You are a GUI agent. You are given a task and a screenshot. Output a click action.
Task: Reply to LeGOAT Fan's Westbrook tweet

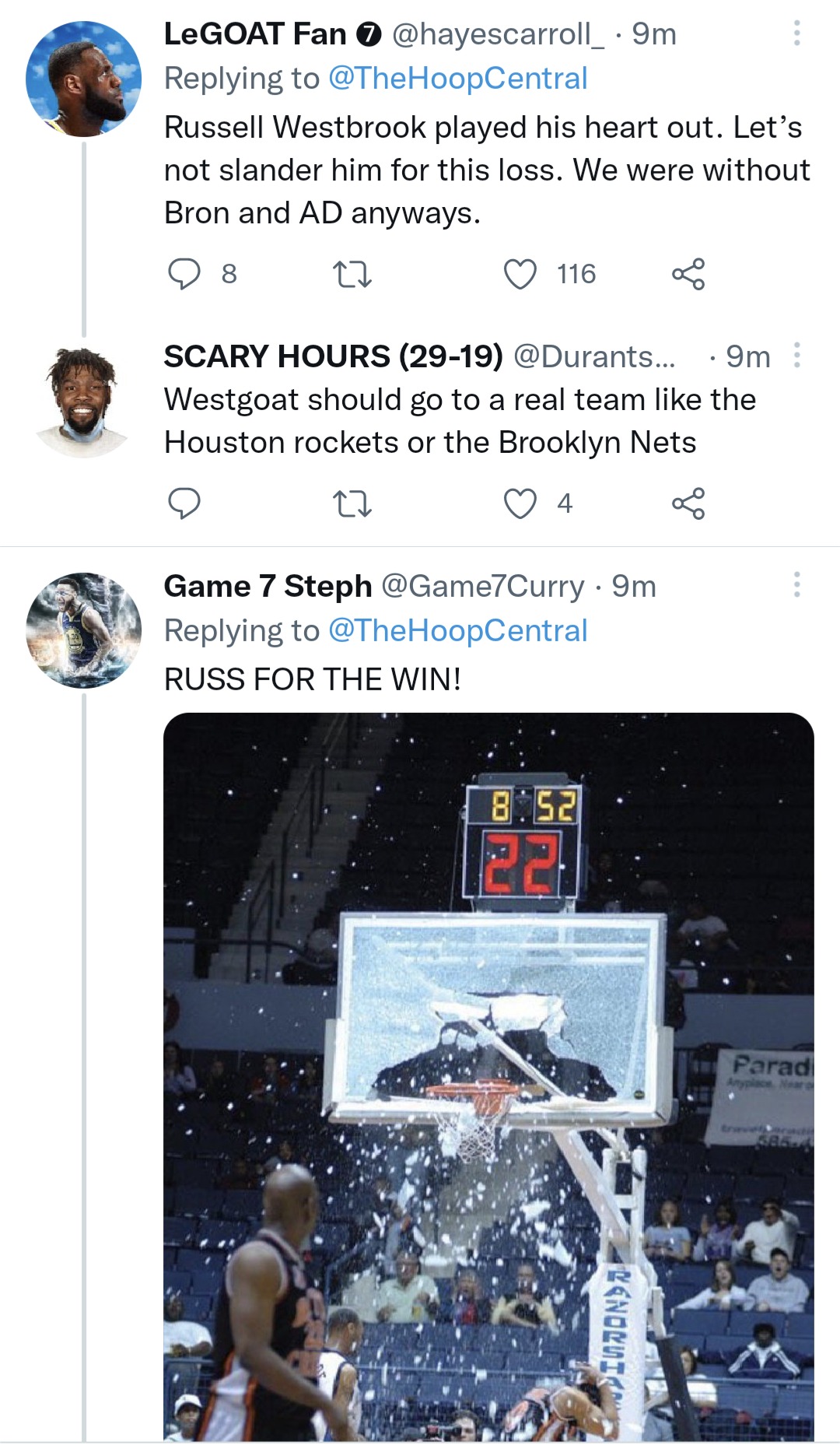pyautogui.click(x=184, y=274)
